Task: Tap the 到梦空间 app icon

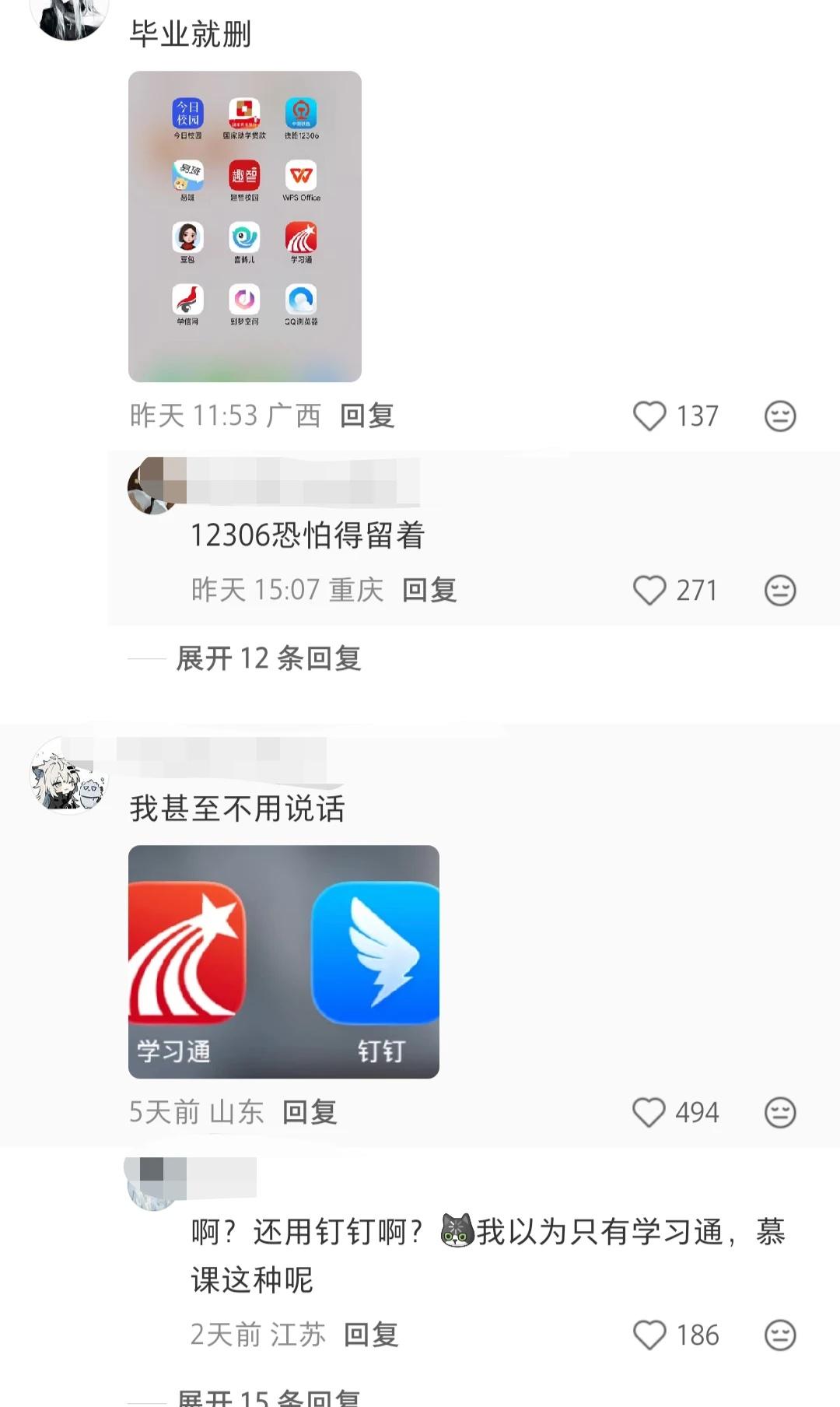Action: point(245,300)
